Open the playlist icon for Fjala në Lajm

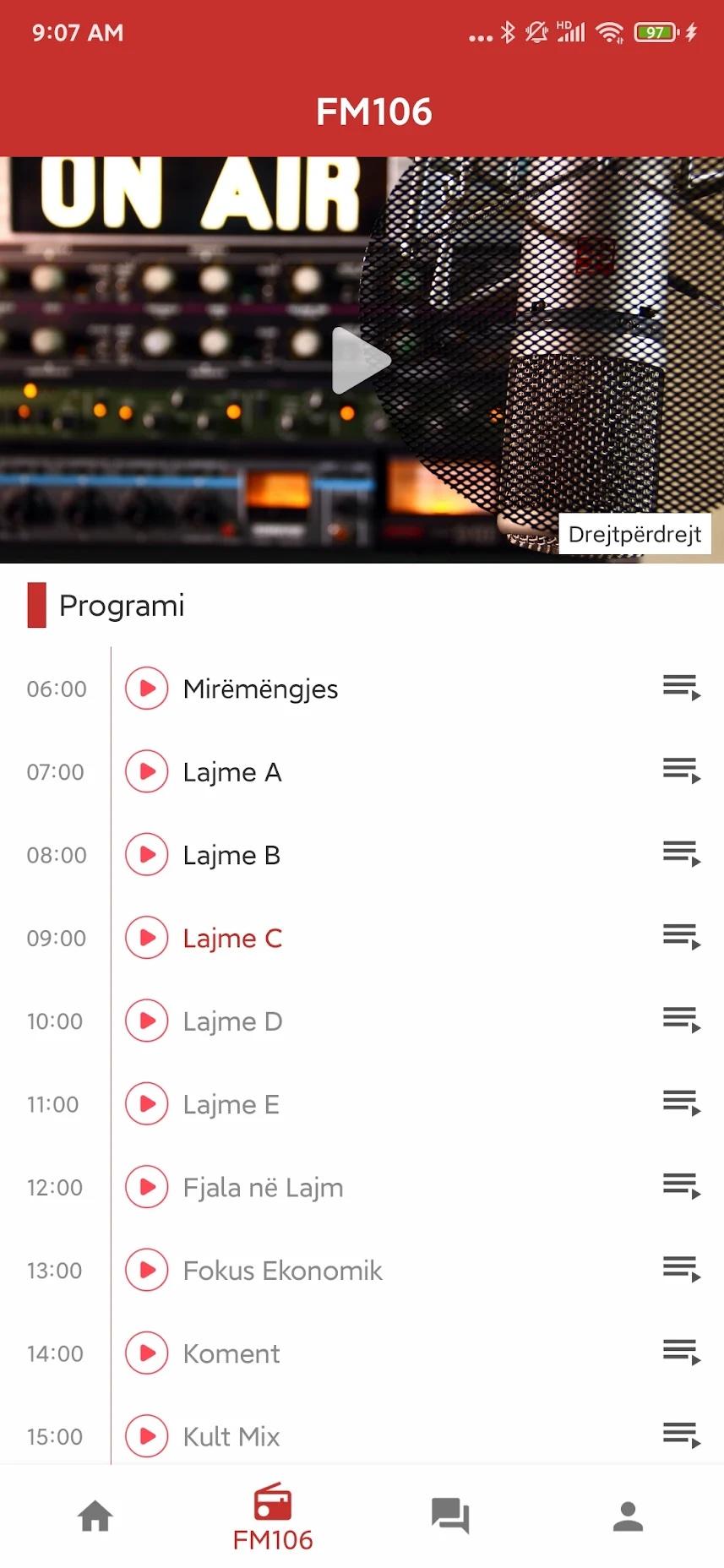coord(682,1187)
